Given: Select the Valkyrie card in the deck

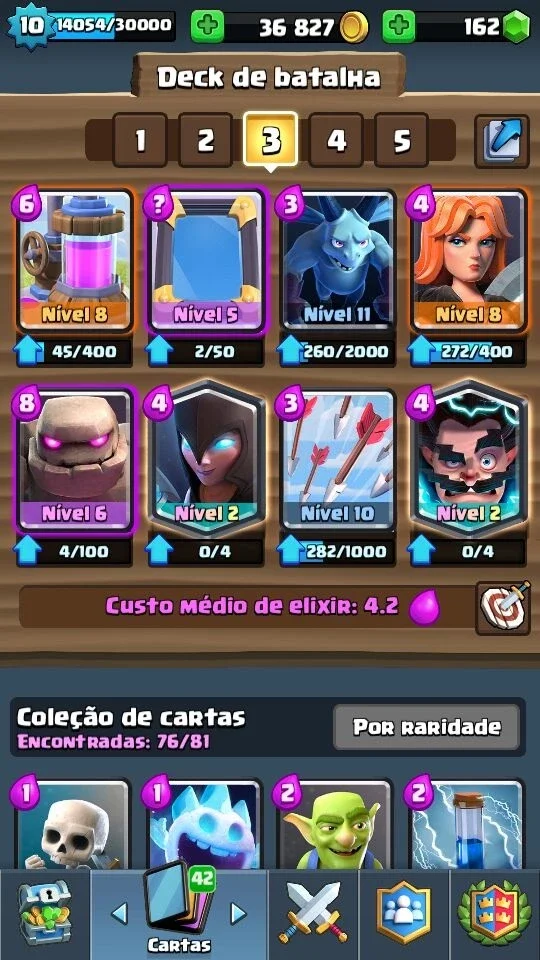Looking at the screenshot, I should point(470,260).
